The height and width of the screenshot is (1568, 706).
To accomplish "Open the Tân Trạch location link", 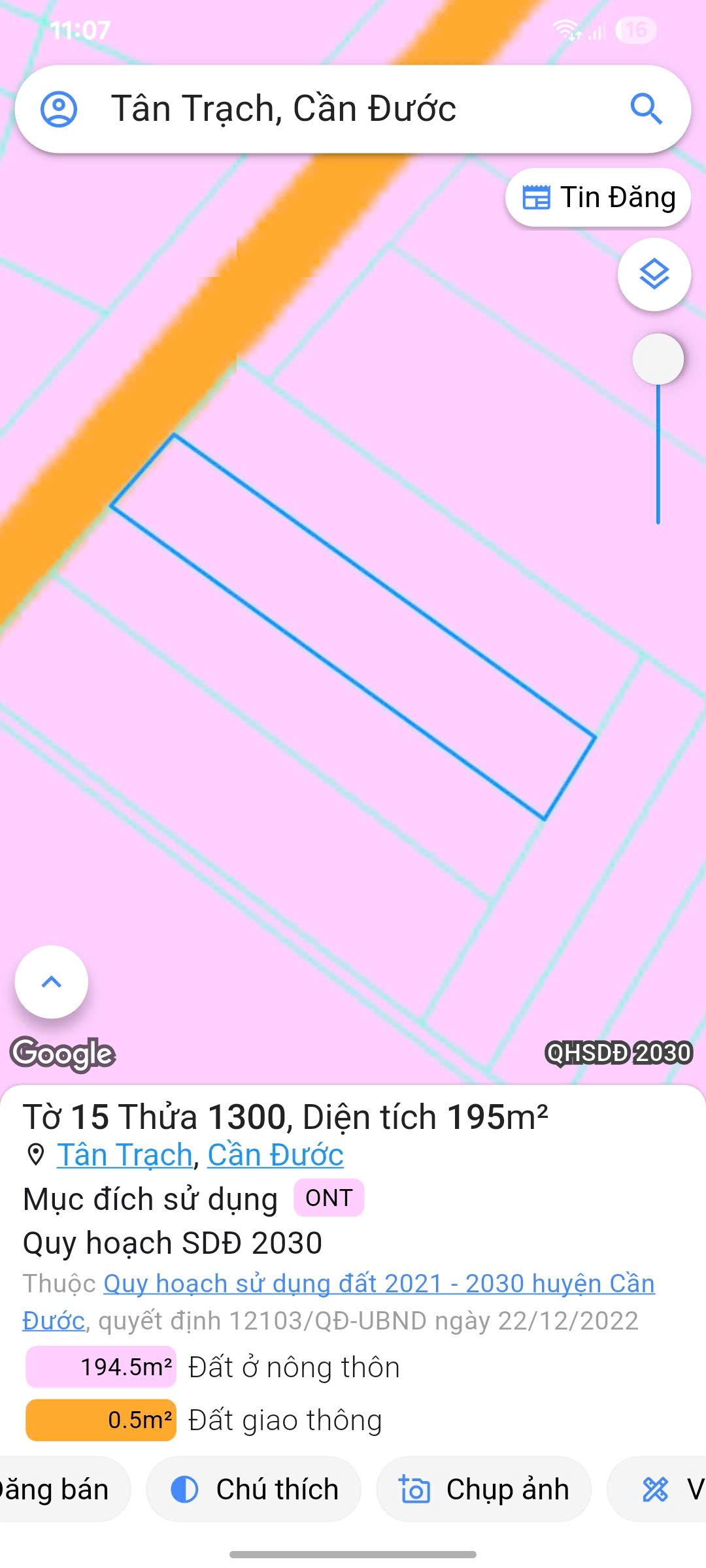I will click(x=125, y=1155).
